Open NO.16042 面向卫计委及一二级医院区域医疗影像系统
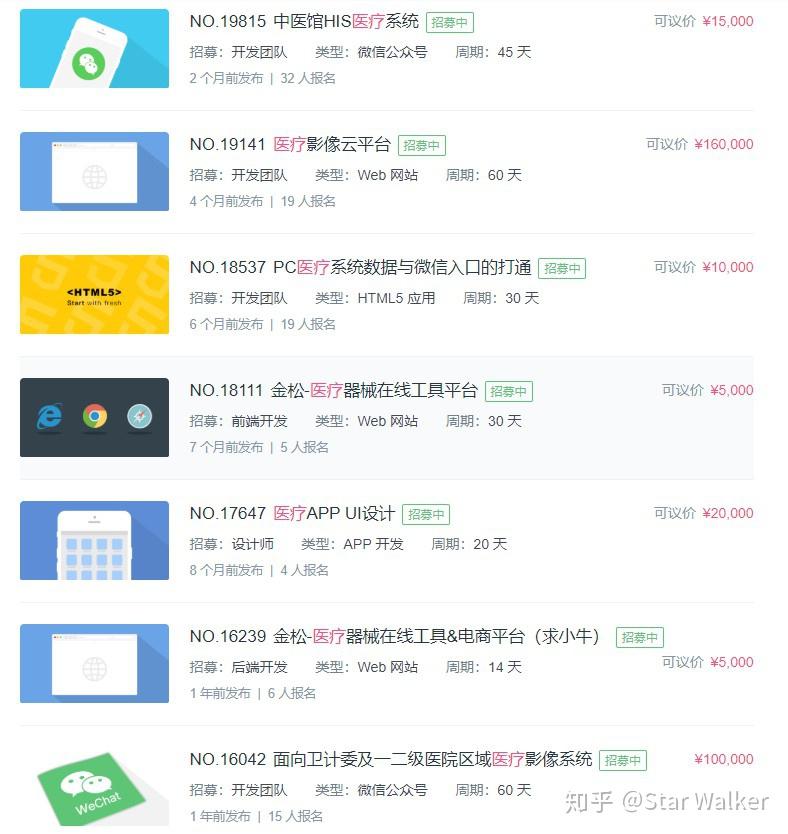This screenshot has width=788, height=834. [x=390, y=759]
